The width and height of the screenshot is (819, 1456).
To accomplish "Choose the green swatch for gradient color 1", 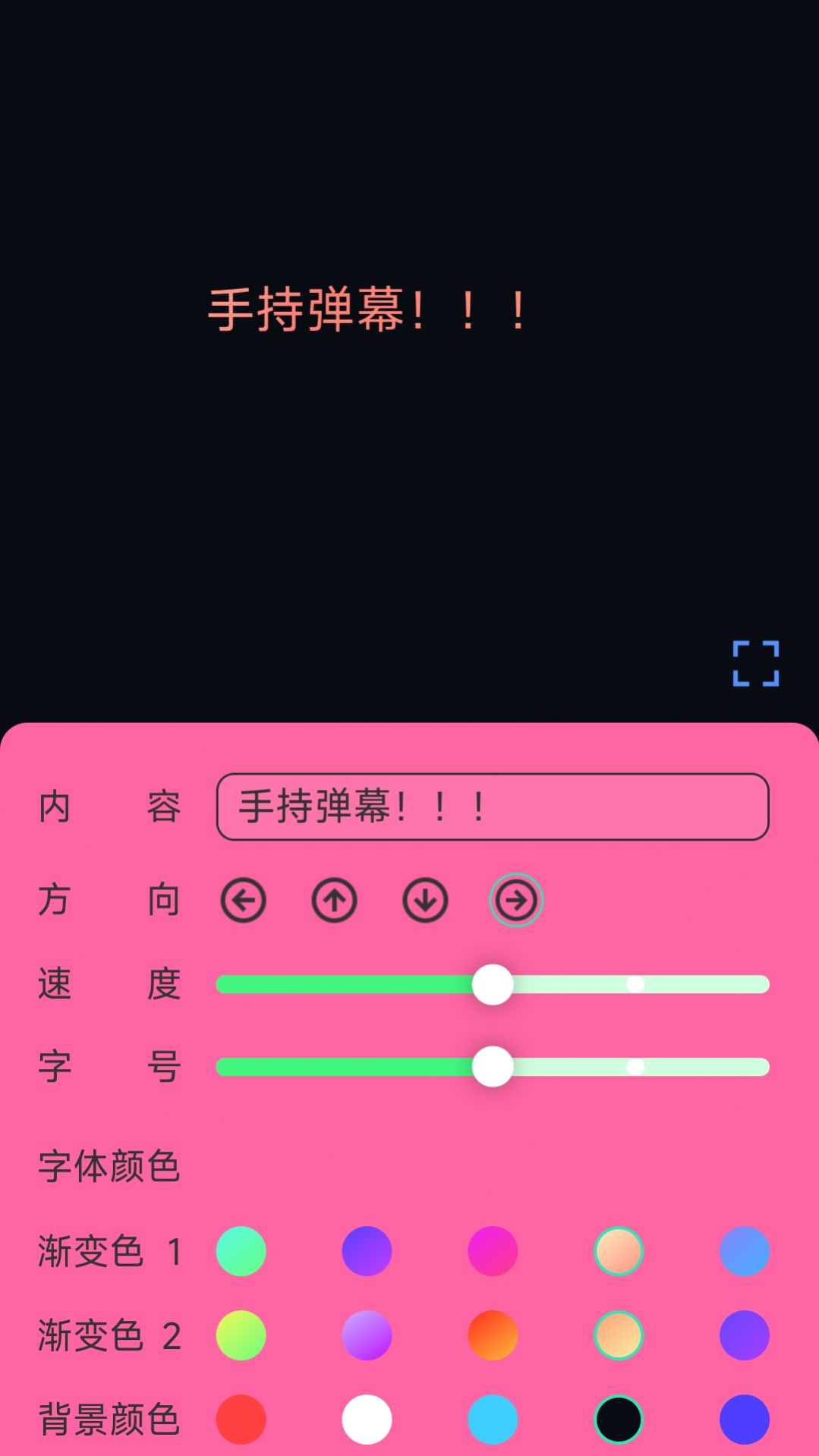I will (241, 1252).
